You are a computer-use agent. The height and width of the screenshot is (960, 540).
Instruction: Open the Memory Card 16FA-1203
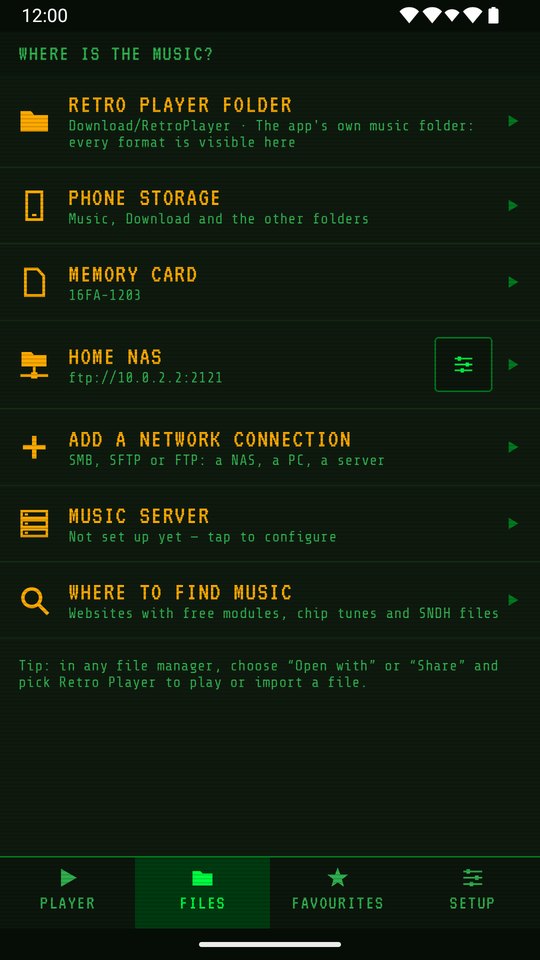(270, 282)
